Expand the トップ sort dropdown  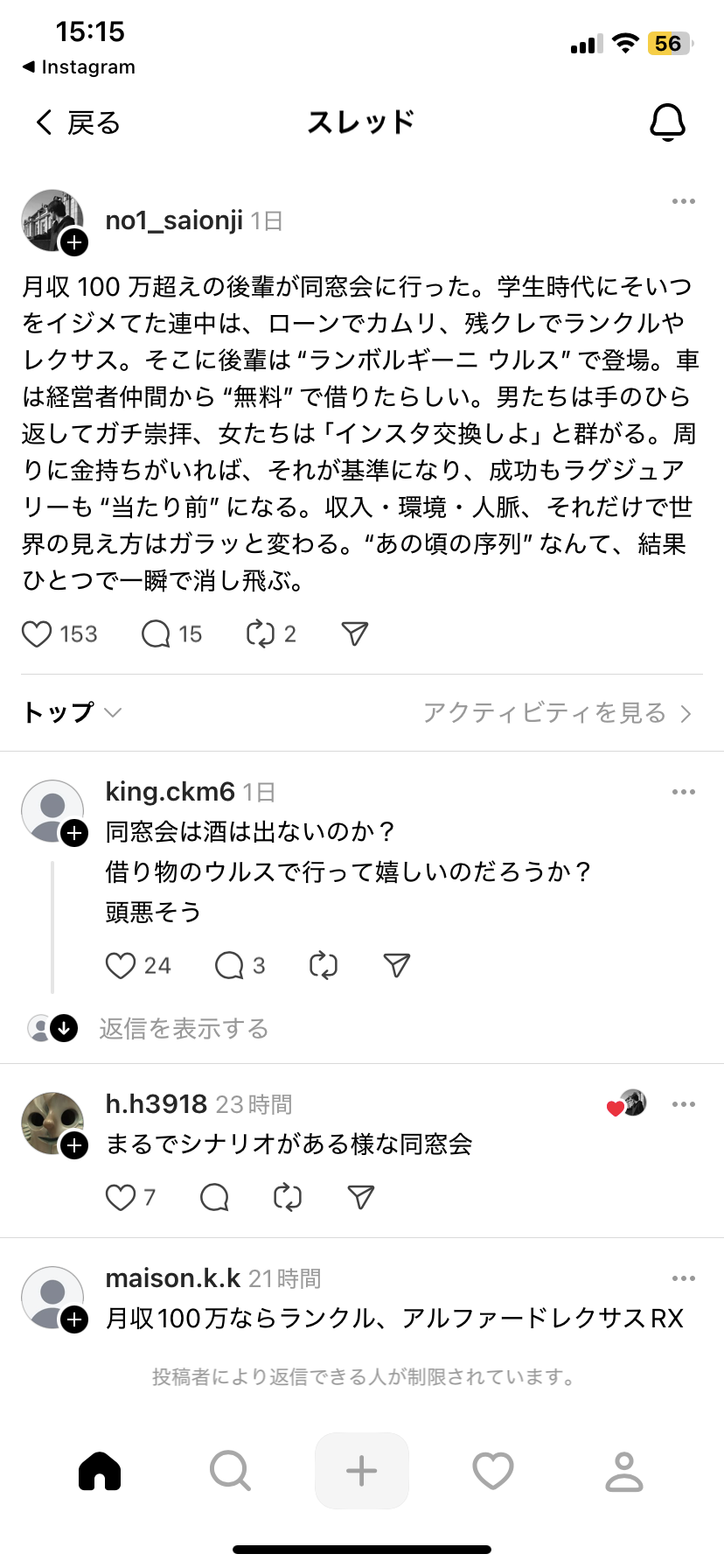(x=72, y=713)
